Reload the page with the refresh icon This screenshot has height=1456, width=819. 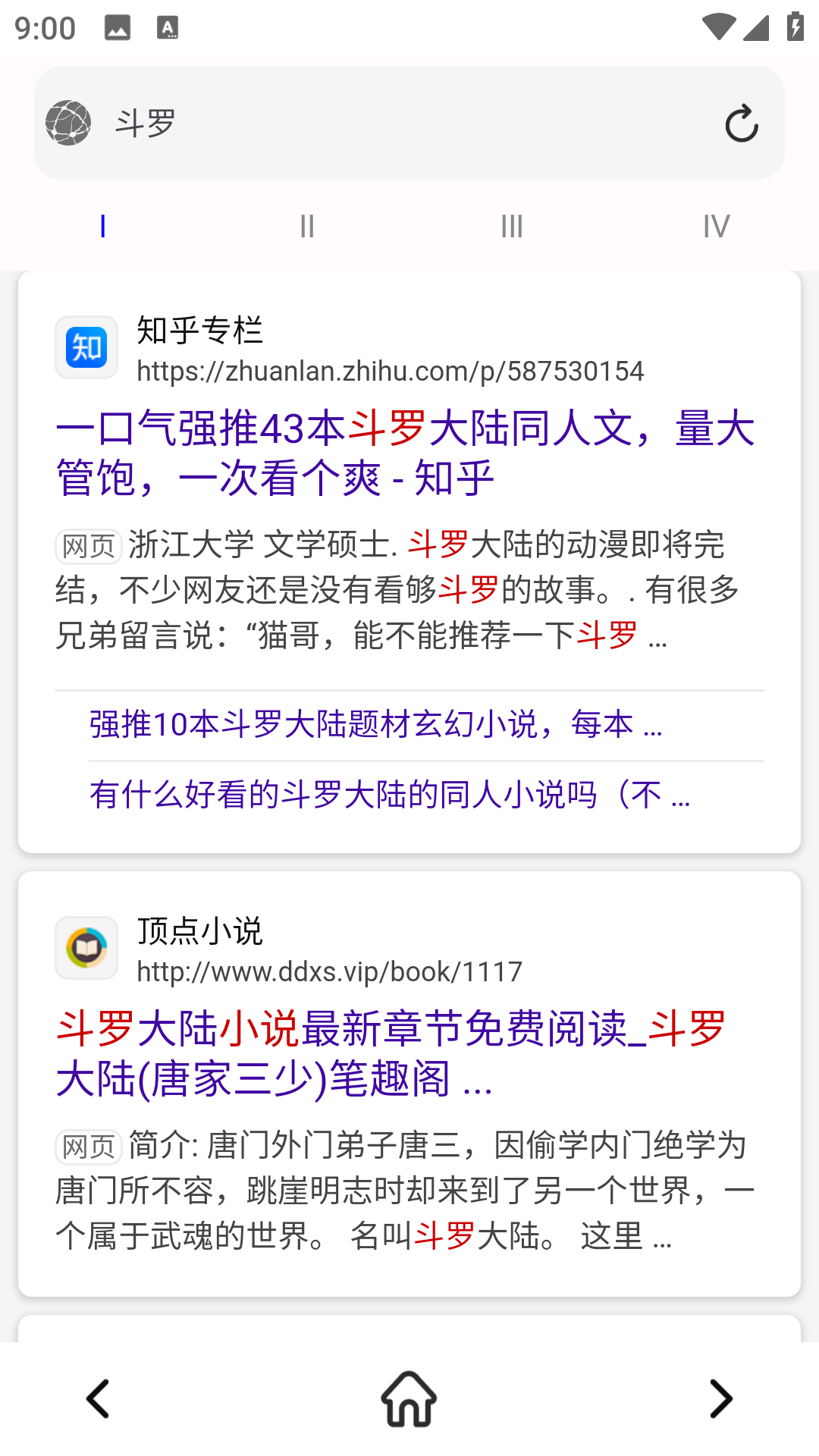pyautogui.click(x=741, y=124)
